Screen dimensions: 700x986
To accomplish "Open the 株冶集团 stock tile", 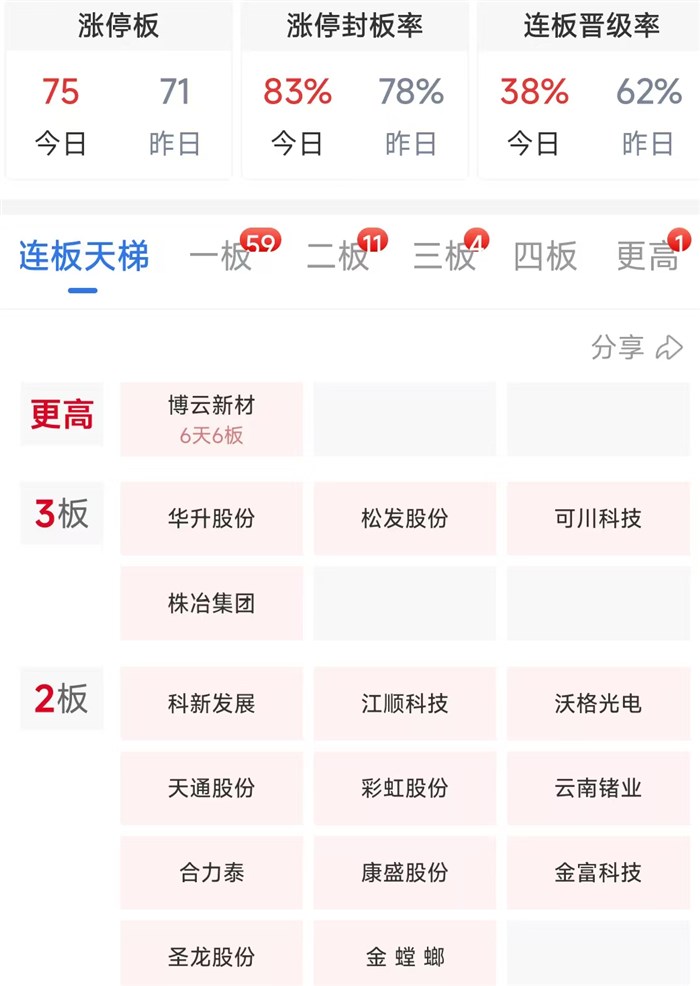I will pos(211,604).
